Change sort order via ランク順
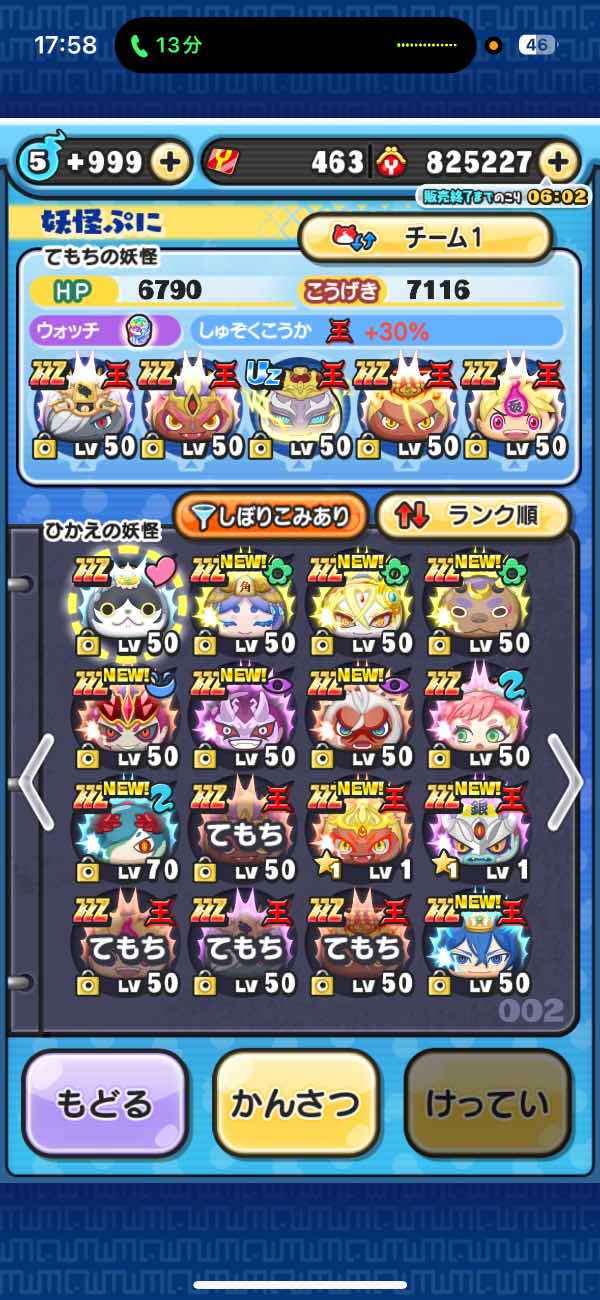This screenshot has width=600, height=1300. 472,516
